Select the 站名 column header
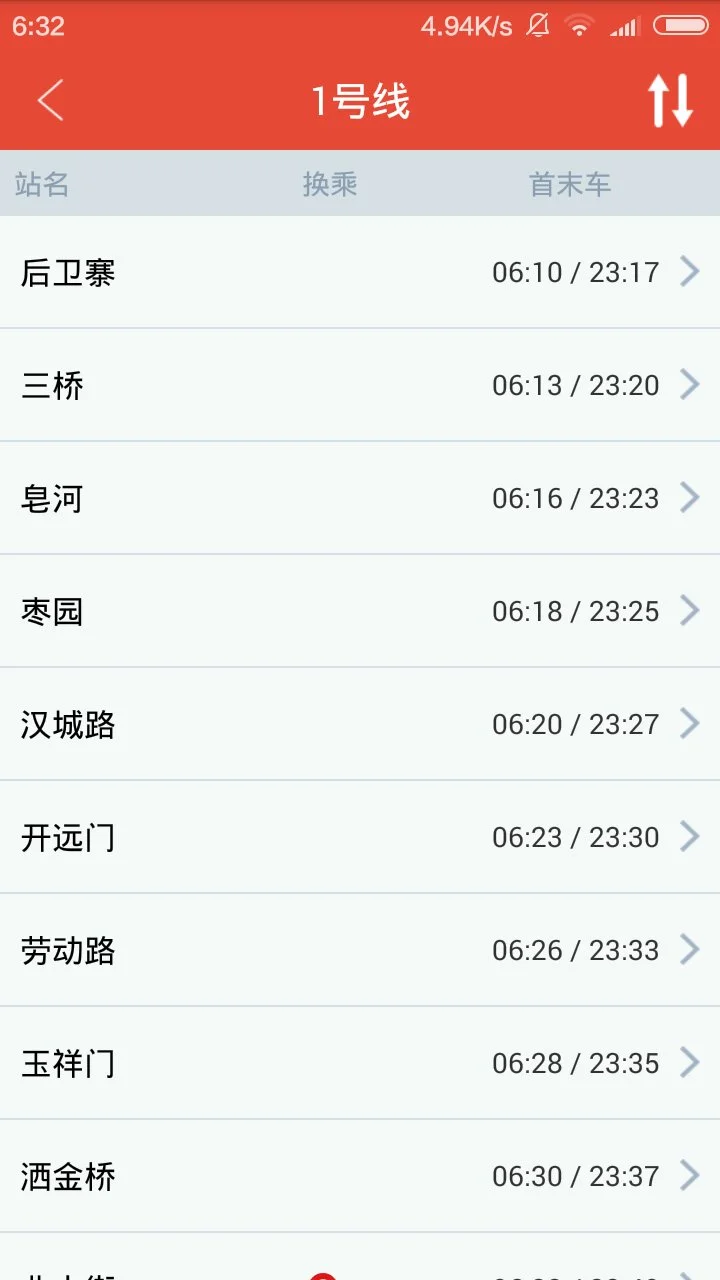The image size is (720, 1280). pyautogui.click(x=42, y=184)
